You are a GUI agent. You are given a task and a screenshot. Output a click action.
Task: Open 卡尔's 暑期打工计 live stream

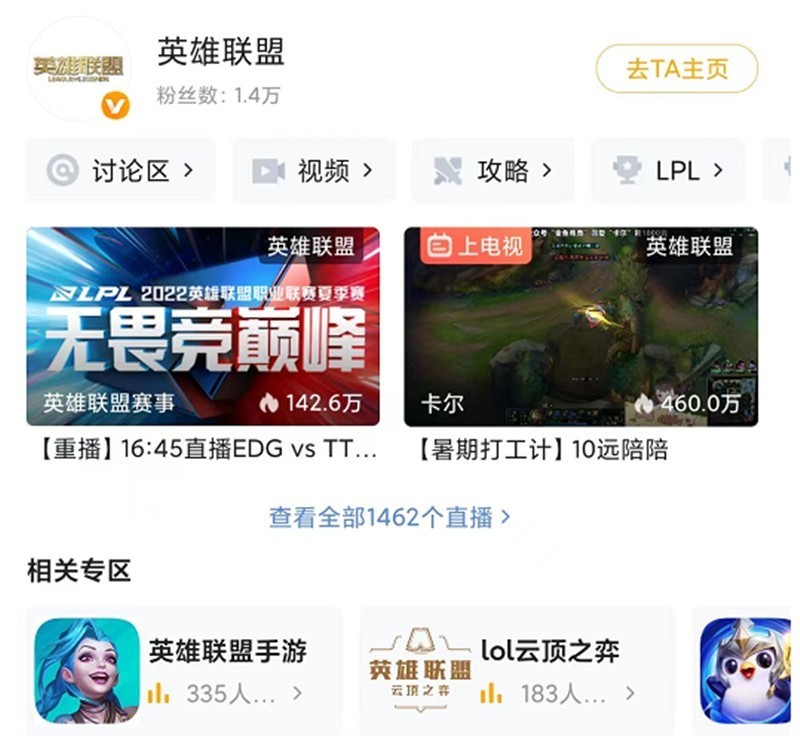(580, 327)
